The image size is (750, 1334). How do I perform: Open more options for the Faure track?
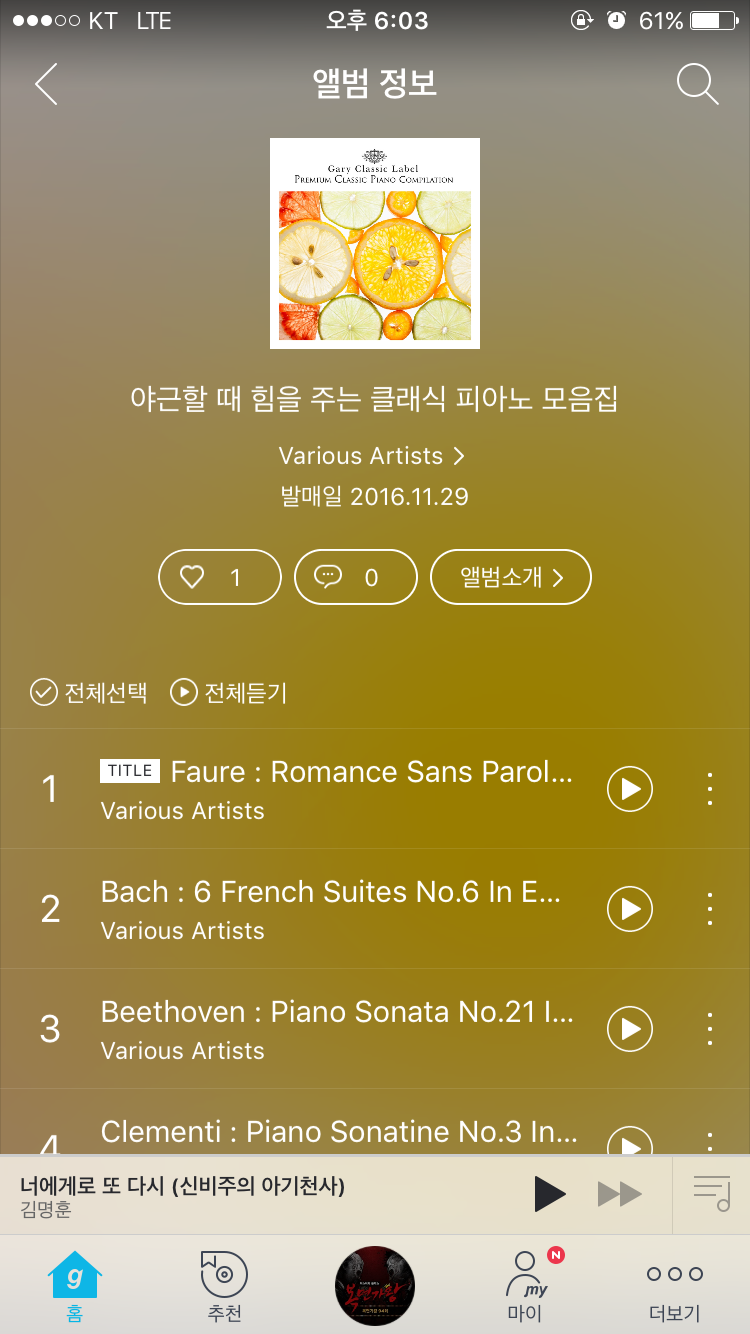click(x=710, y=789)
